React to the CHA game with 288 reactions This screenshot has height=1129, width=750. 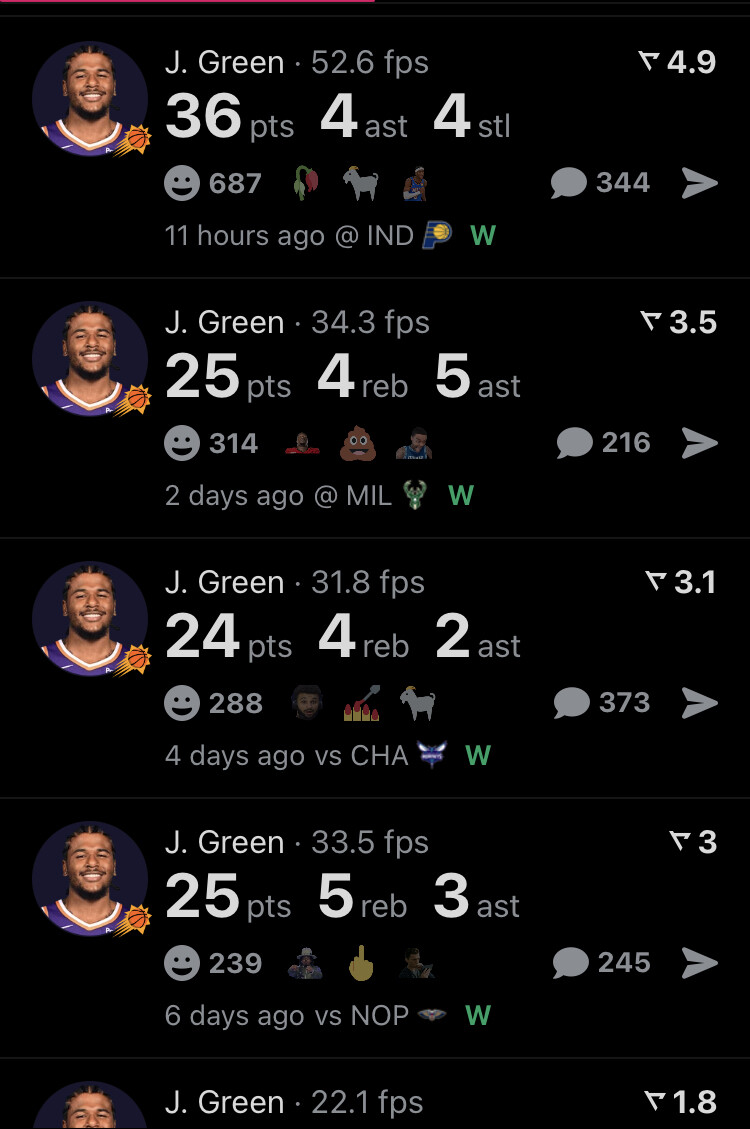click(x=182, y=703)
